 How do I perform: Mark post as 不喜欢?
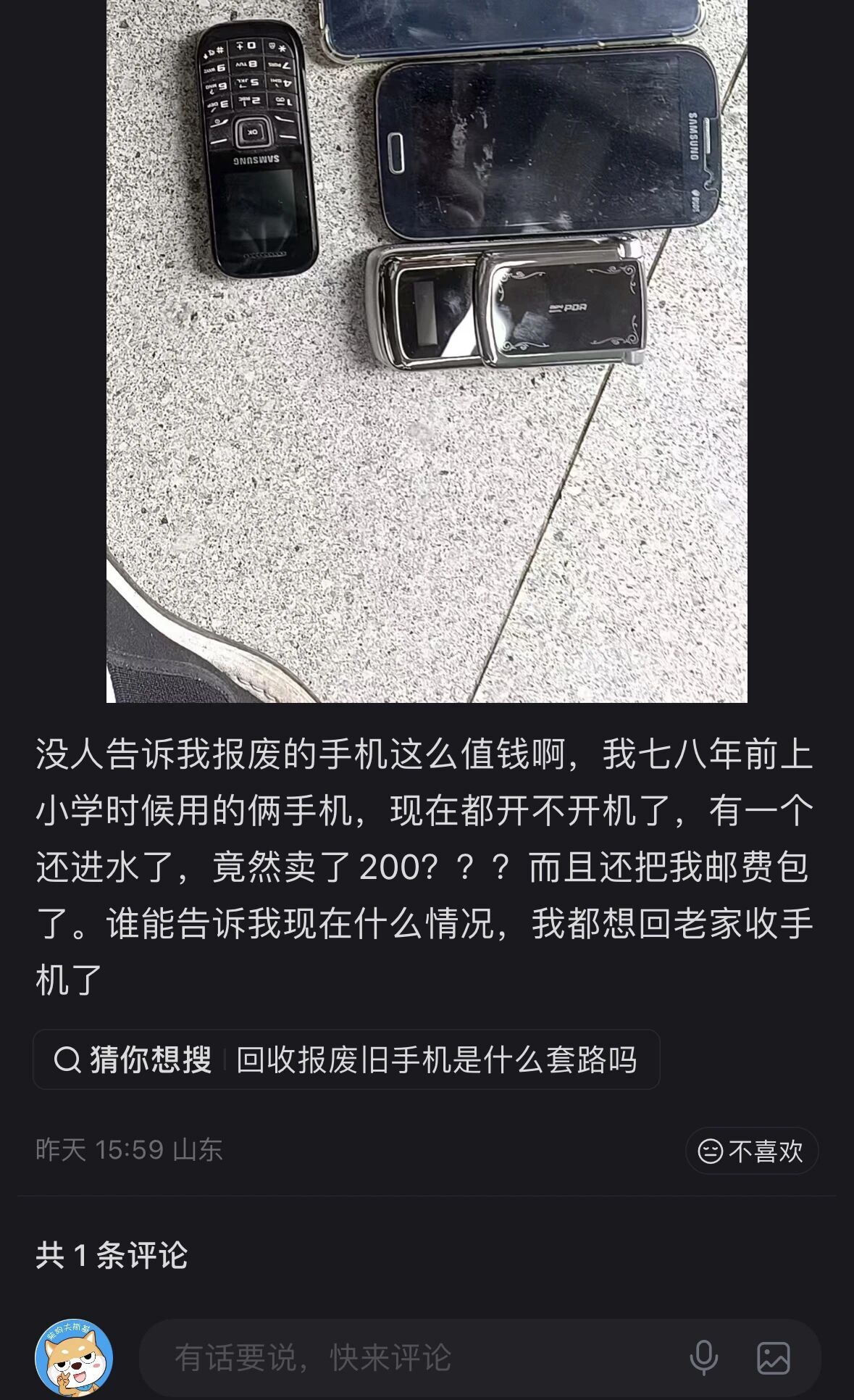coord(751,1151)
